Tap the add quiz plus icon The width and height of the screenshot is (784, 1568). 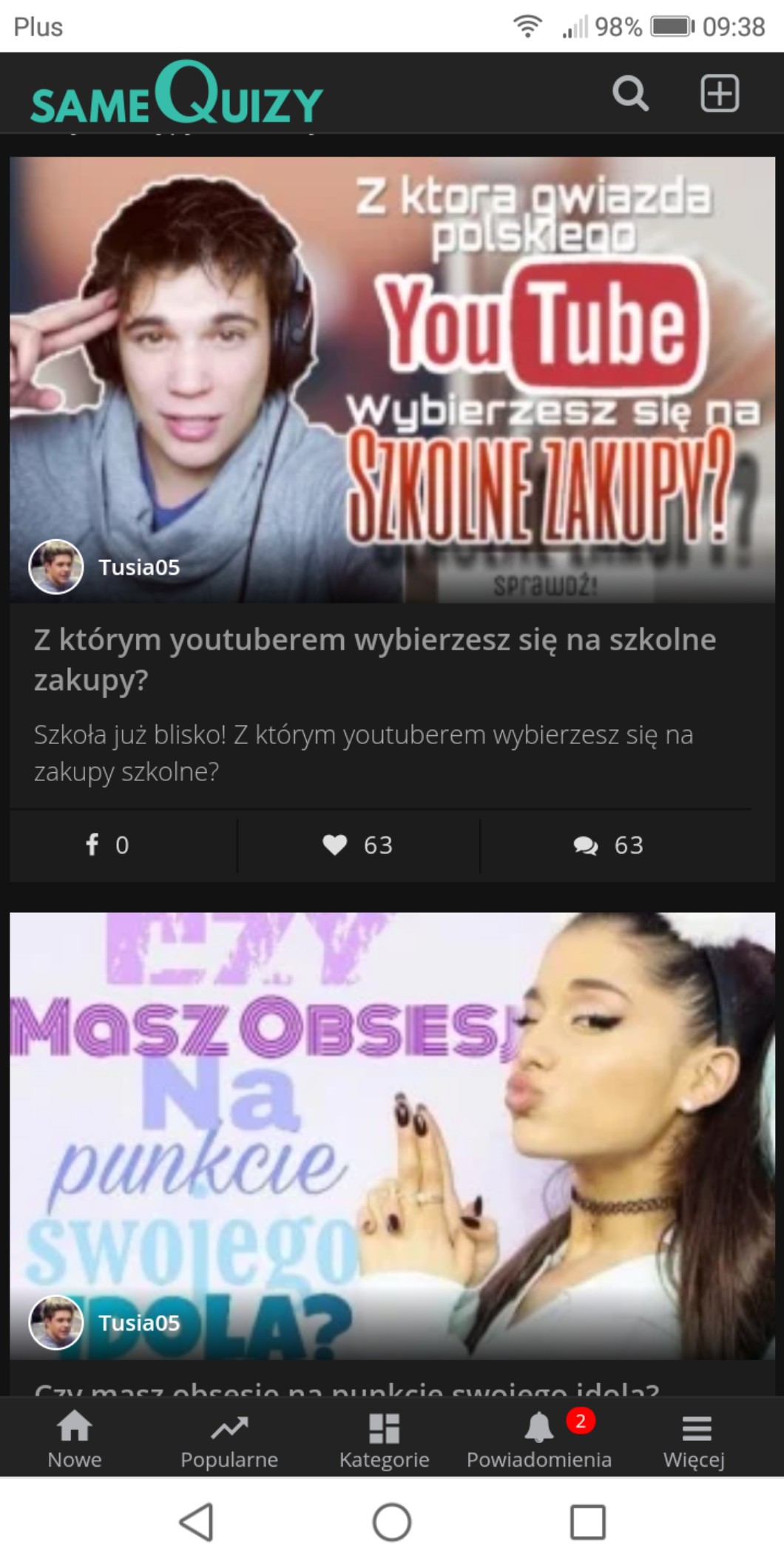coord(720,93)
